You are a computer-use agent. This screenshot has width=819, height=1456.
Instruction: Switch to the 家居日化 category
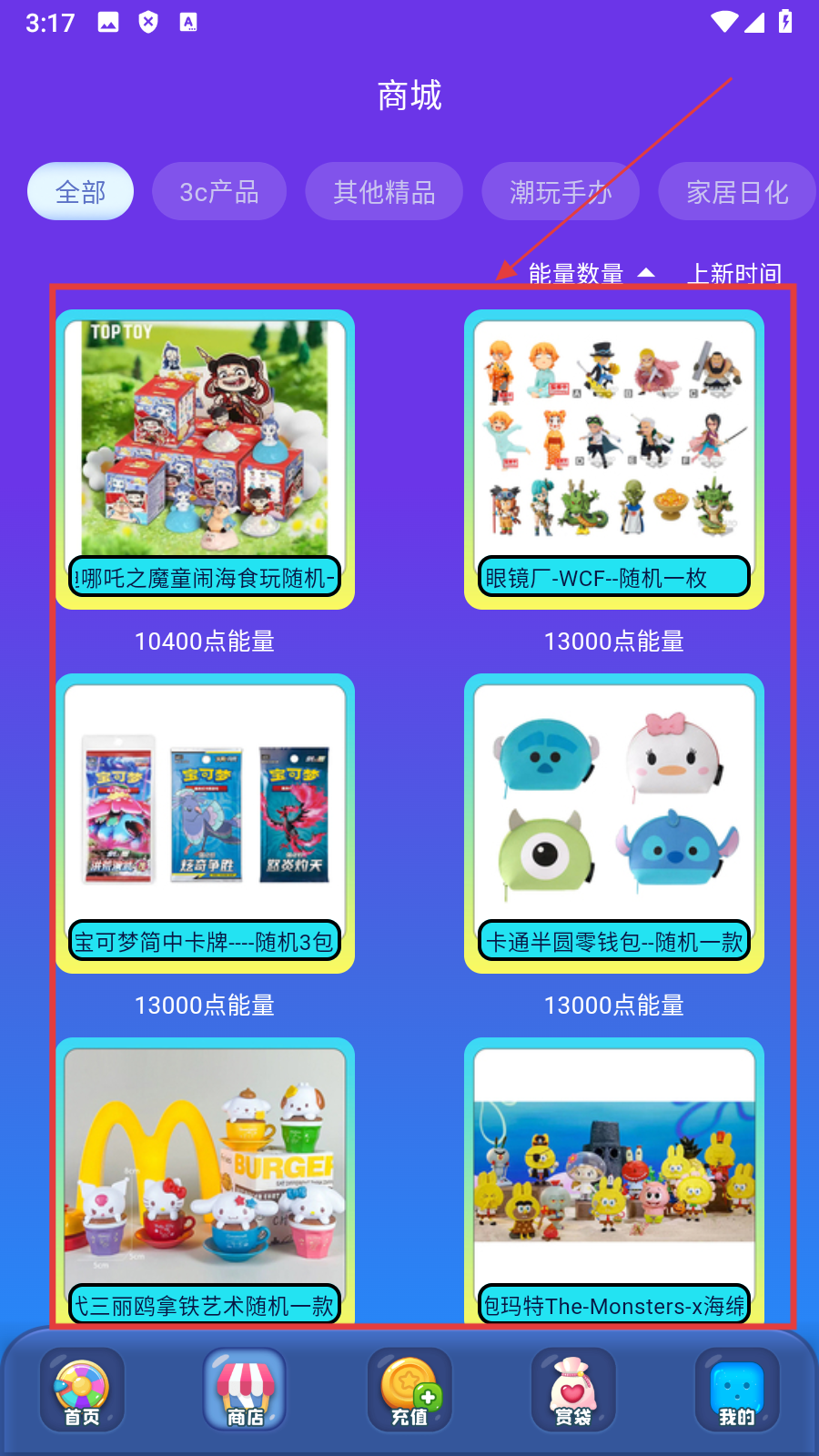coord(736,191)
